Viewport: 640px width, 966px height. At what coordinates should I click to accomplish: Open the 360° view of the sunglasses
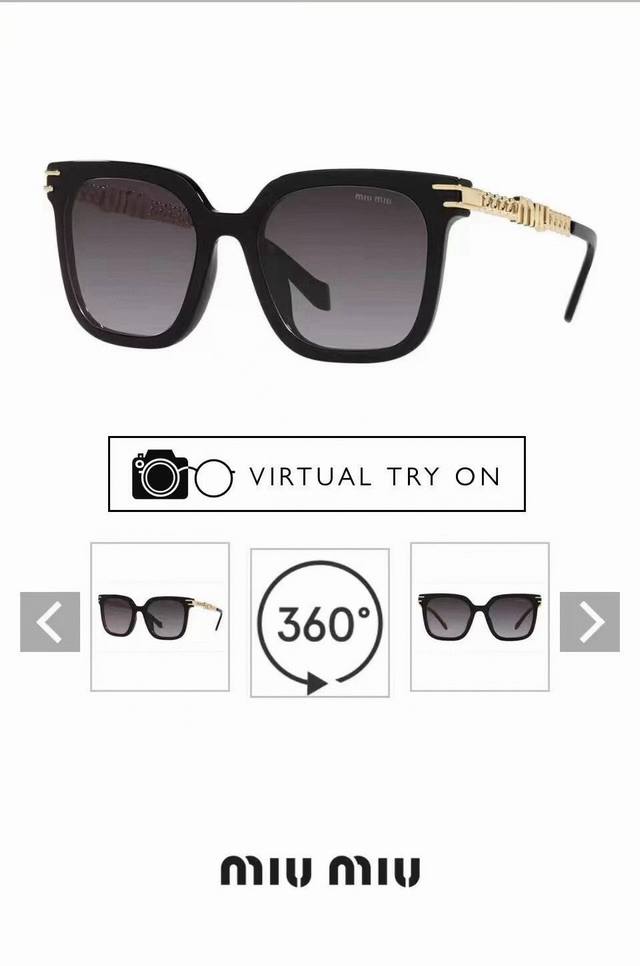click(x=319, y=622)
